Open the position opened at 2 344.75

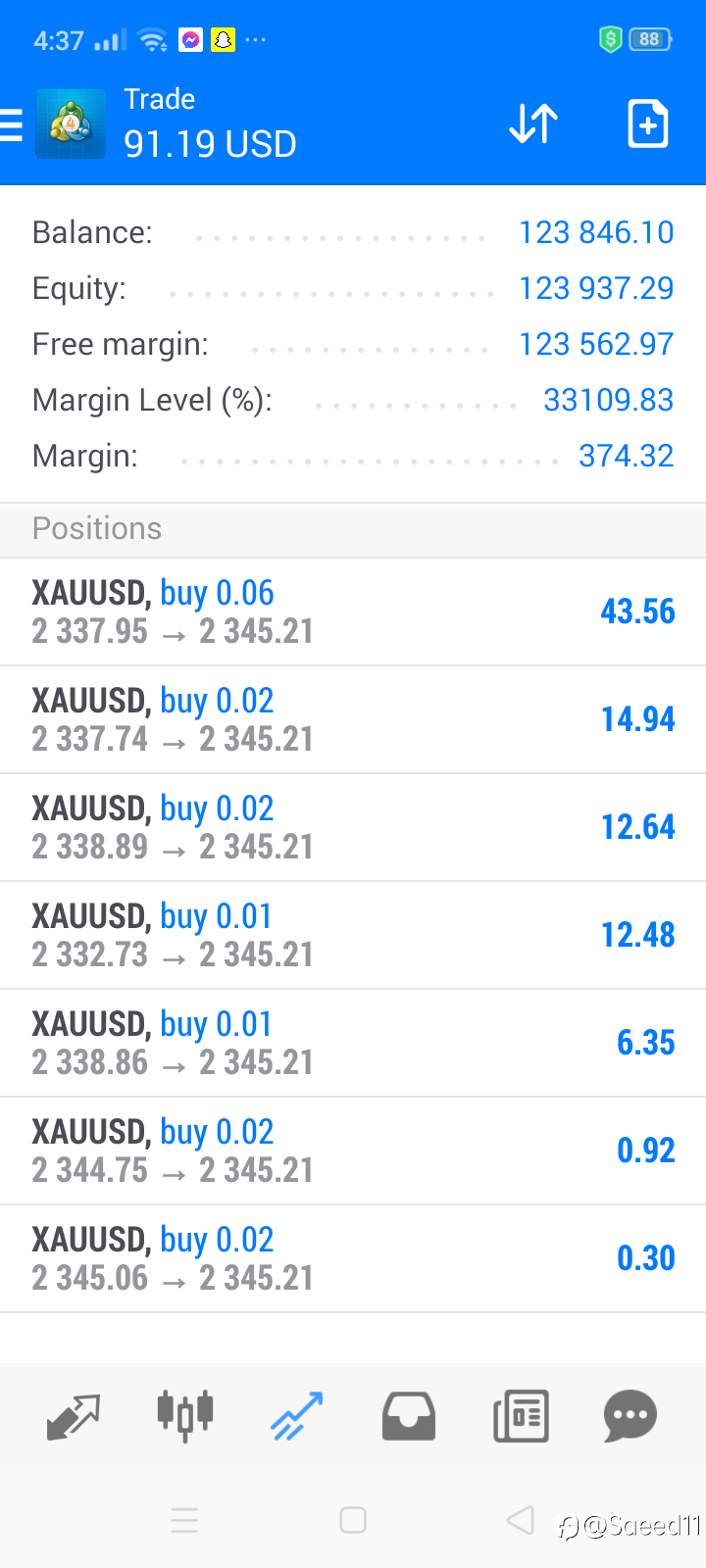tap(353, 1151)
